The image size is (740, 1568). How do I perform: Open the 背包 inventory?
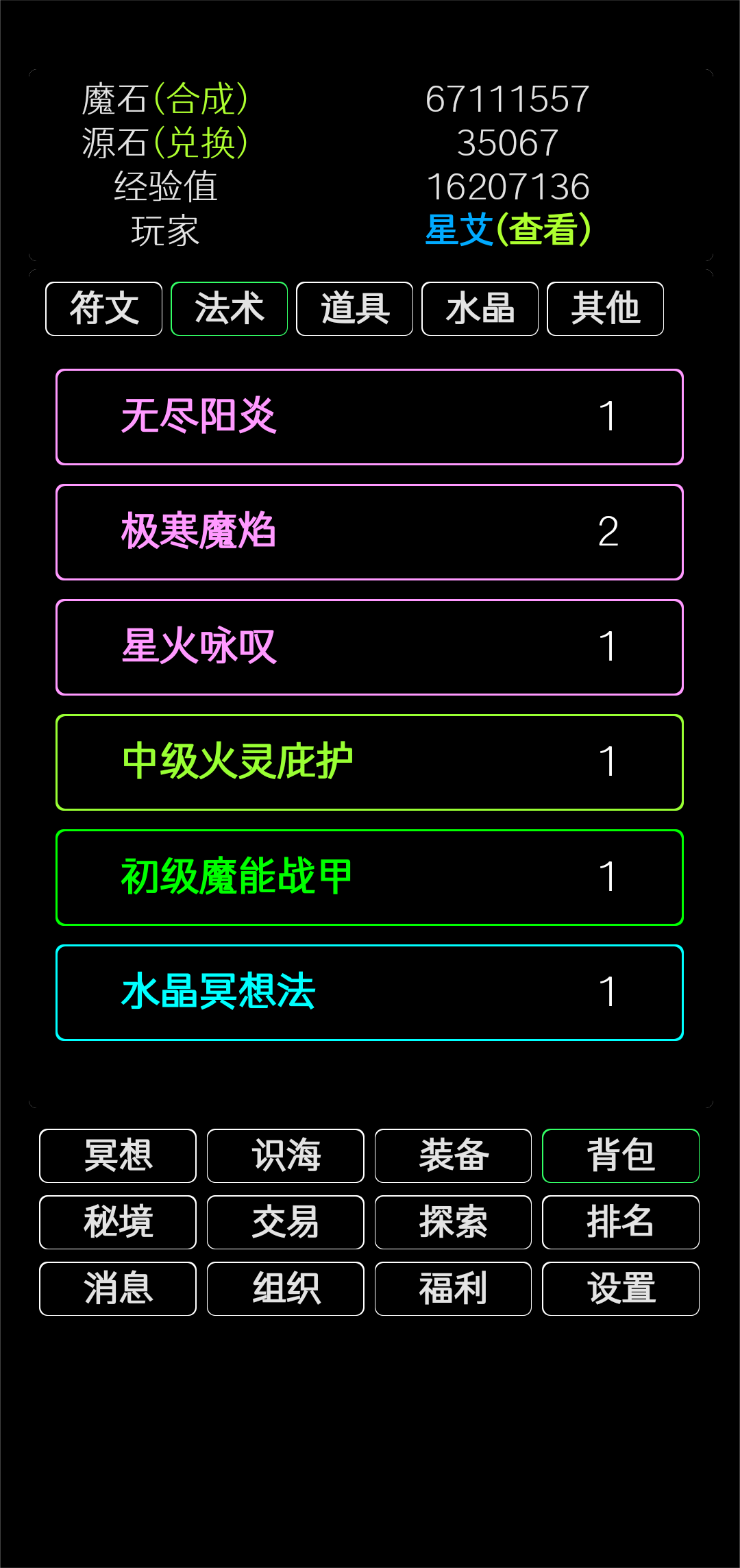(621, 1156)
